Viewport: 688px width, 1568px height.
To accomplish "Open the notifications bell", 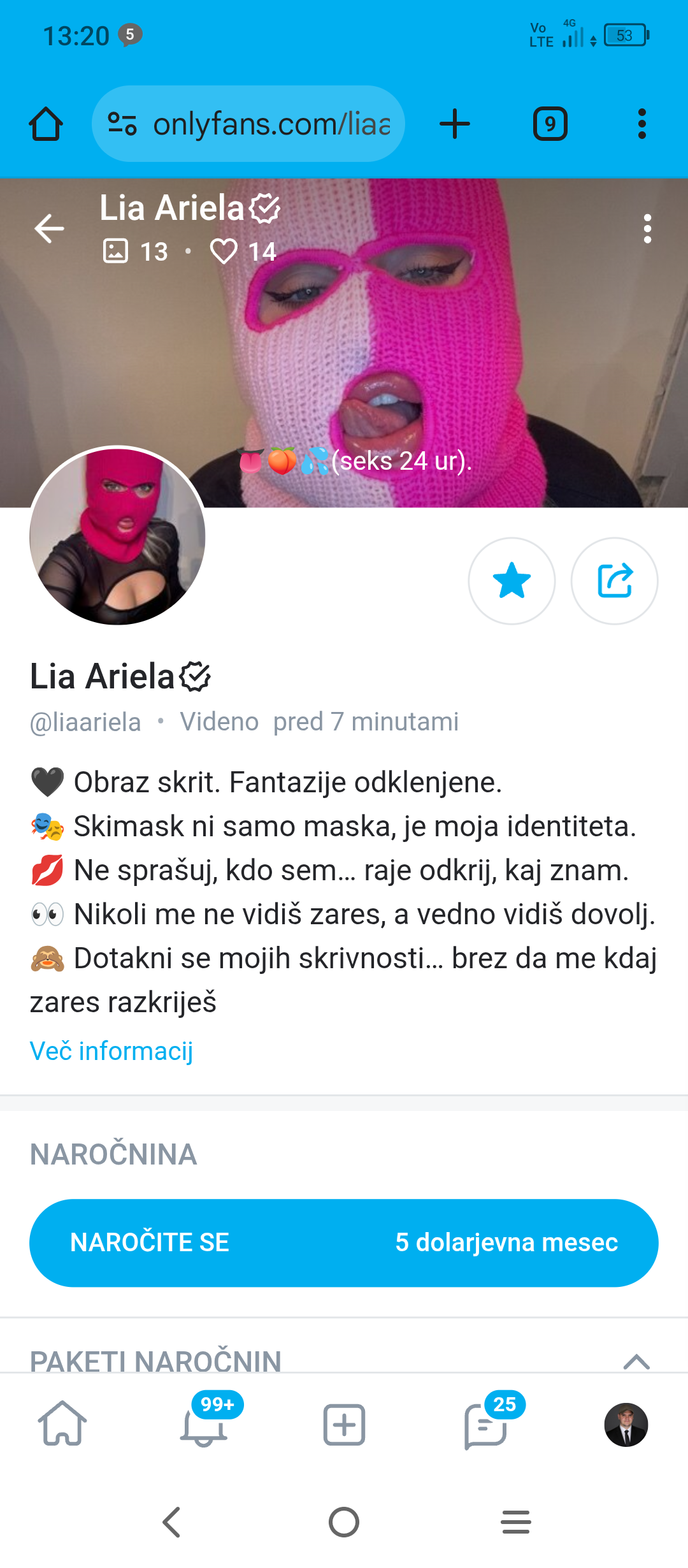I will pyautogui.click(x=203, y=1425).
